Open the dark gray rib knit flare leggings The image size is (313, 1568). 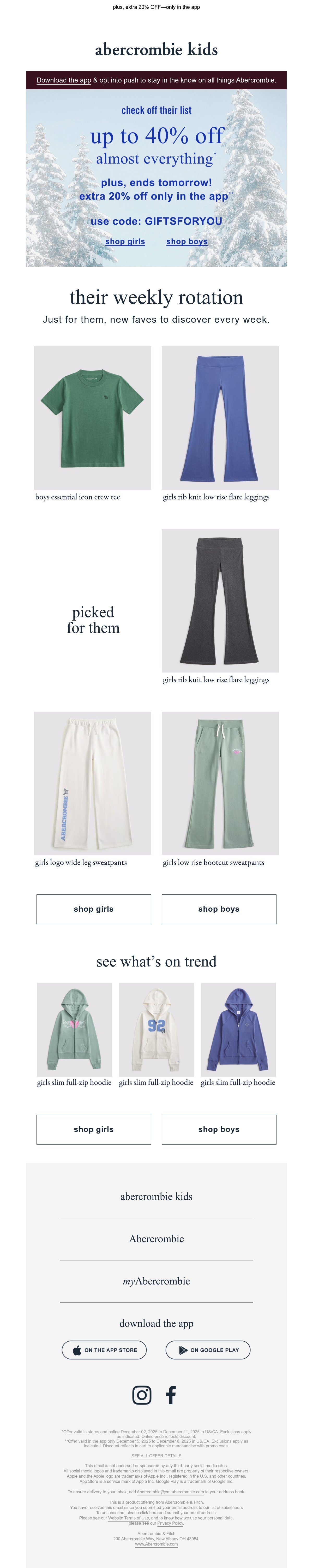(x=220, y=600)
